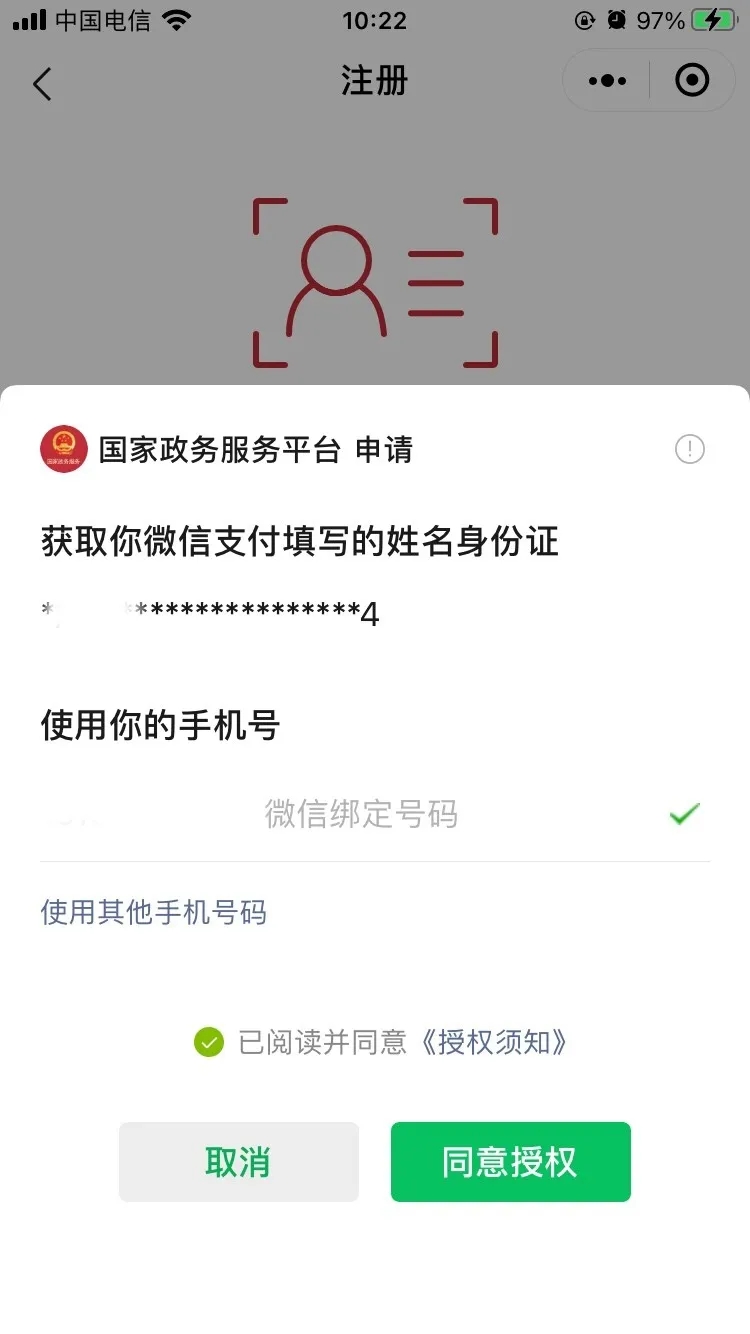Tap 同意授权 to authorize
Viewport: 750px width, 1334px height.
point(510,1162)
